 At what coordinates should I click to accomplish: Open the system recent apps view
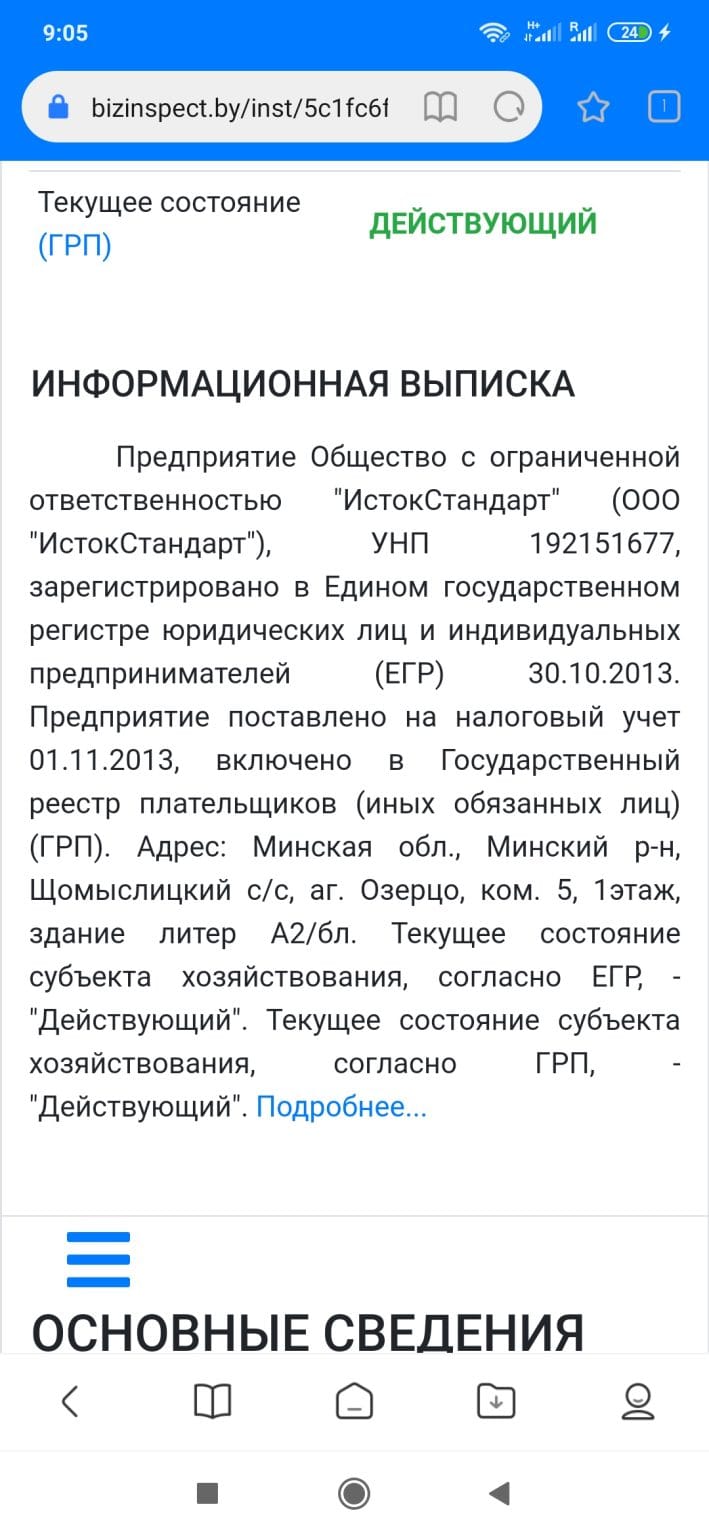(x=208, y=1494)
